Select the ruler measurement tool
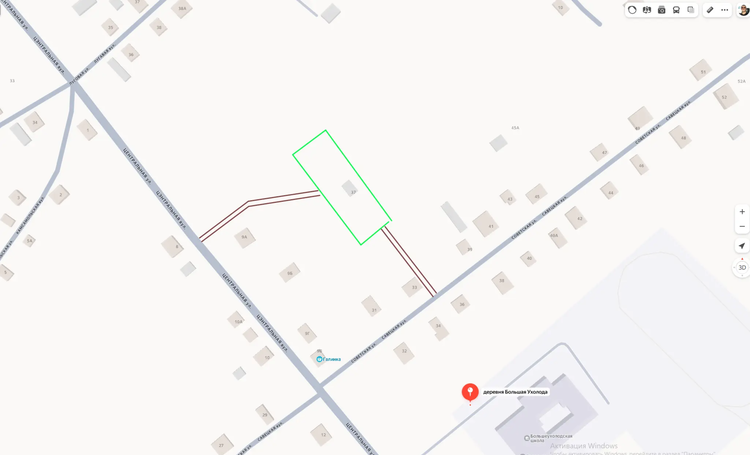Viewport: 750px width, 455px height. (710, 10)
